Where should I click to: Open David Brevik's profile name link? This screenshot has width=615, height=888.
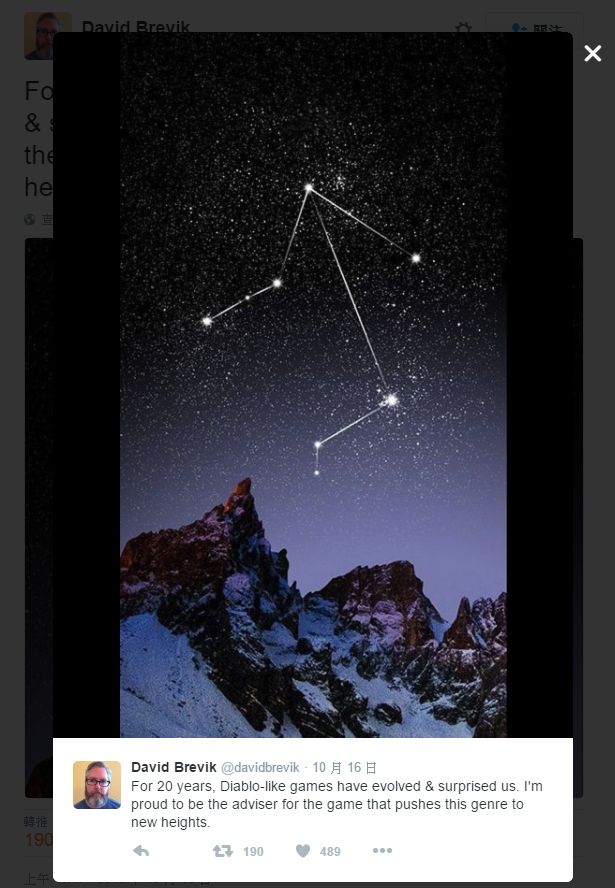point(173,767)
